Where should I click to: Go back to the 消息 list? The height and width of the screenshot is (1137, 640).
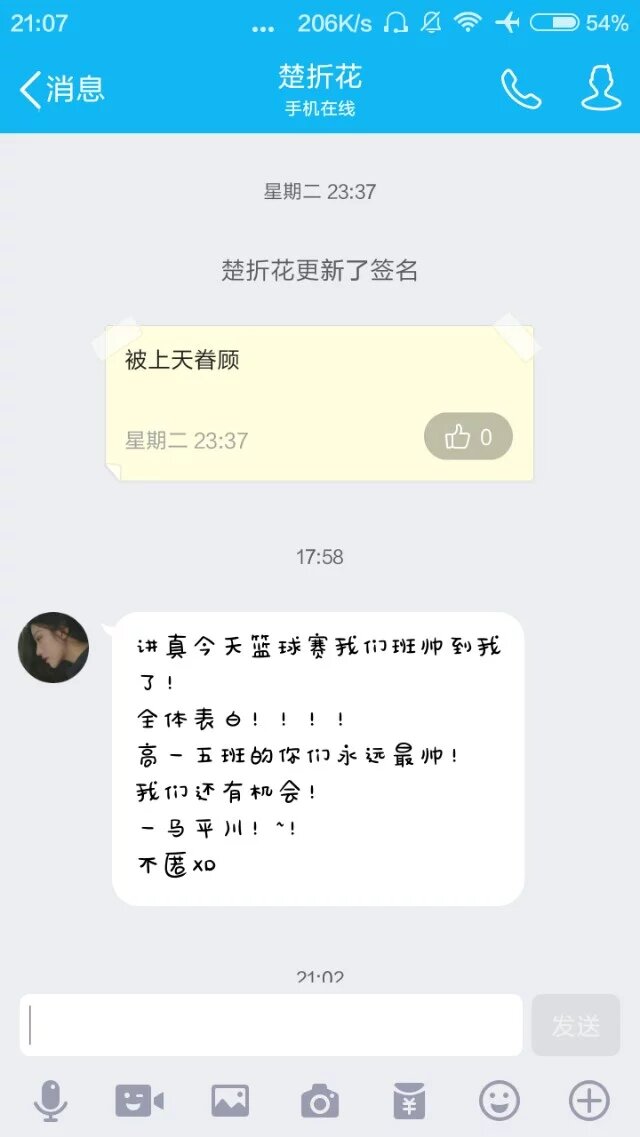62,90
